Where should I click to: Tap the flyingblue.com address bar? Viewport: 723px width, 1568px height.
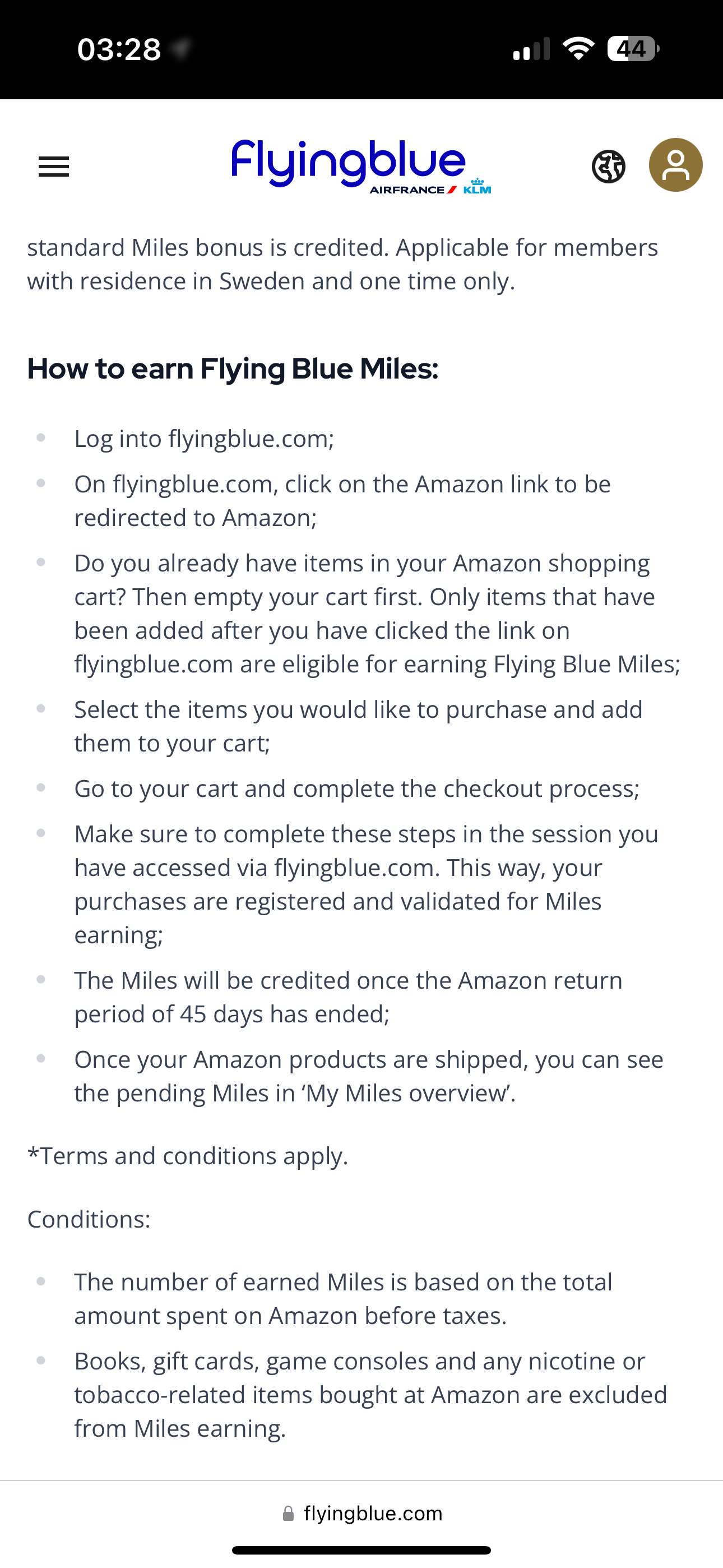(x=363, y=1513)
